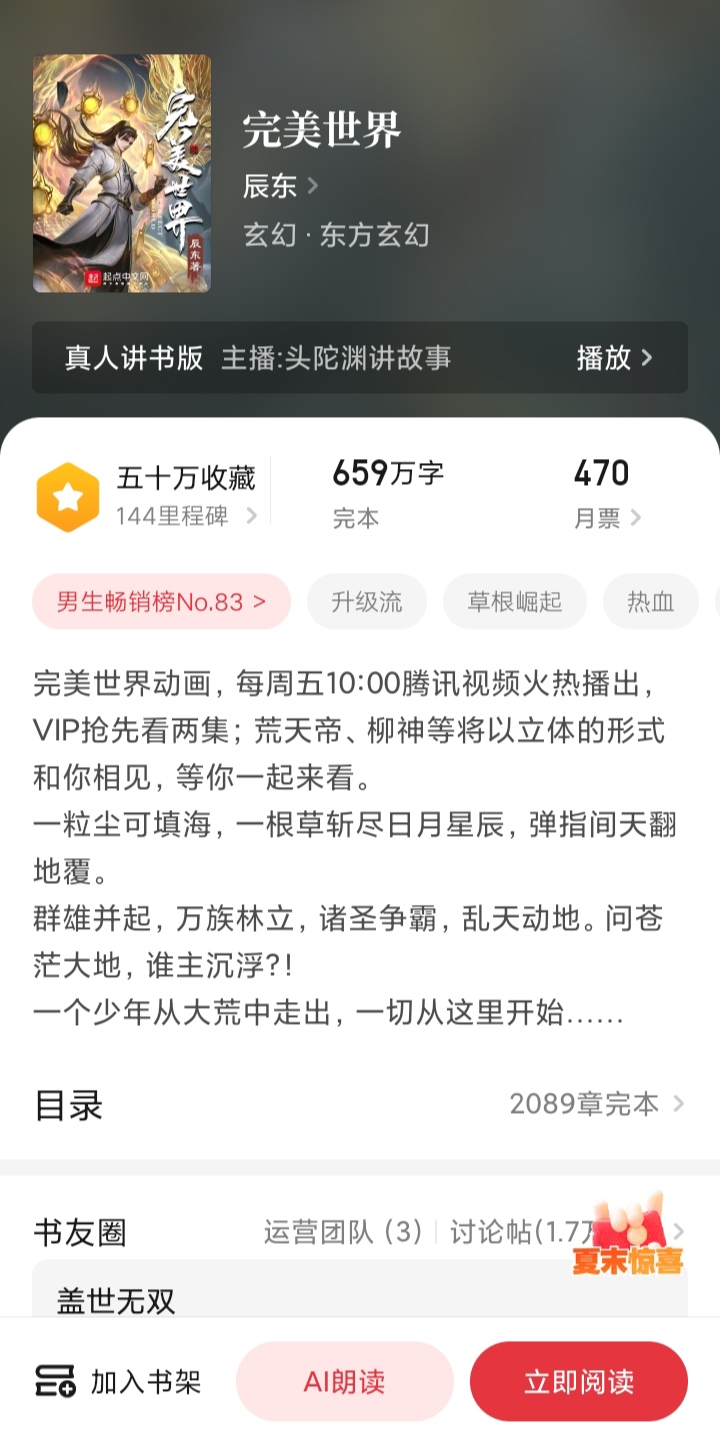720x1440 pixels.
Task: Open the 书友圈 discussion posts
Action: [x=520, y=1232]
